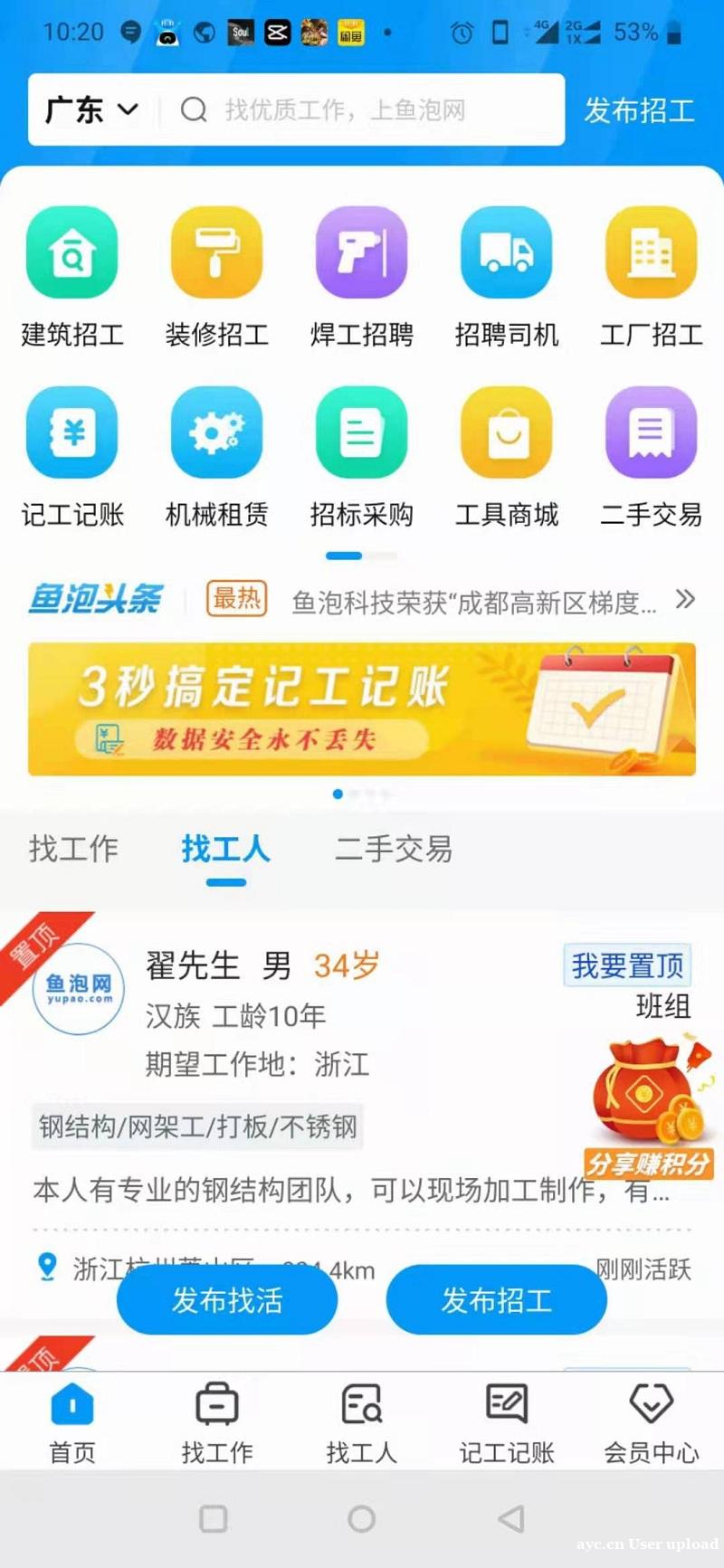Tap 我要置顶 on 翟先生's card

[x=627, y=965]
